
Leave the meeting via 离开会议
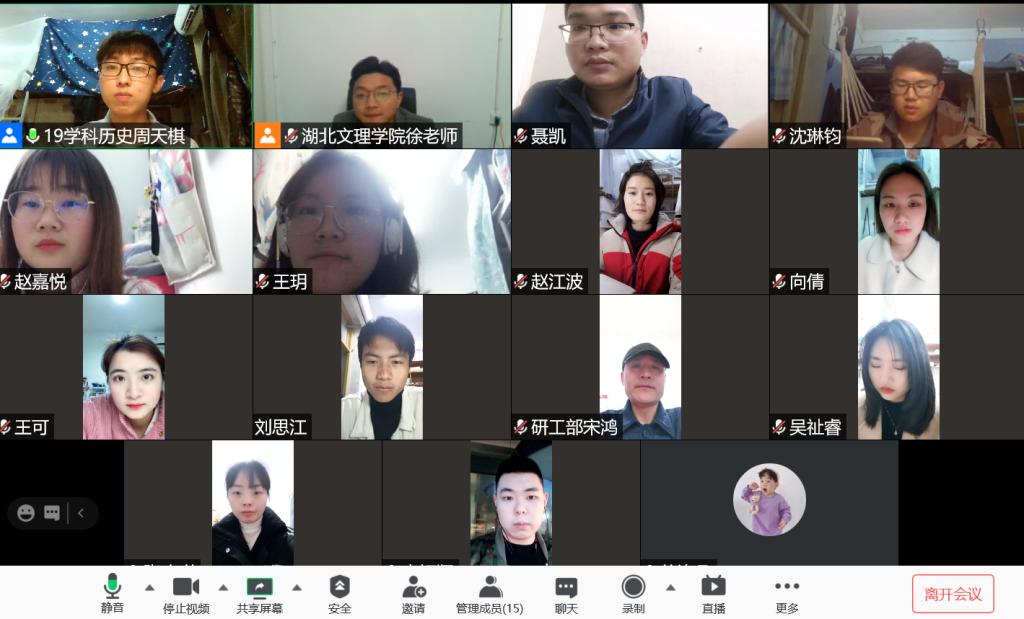pos(953,594)
